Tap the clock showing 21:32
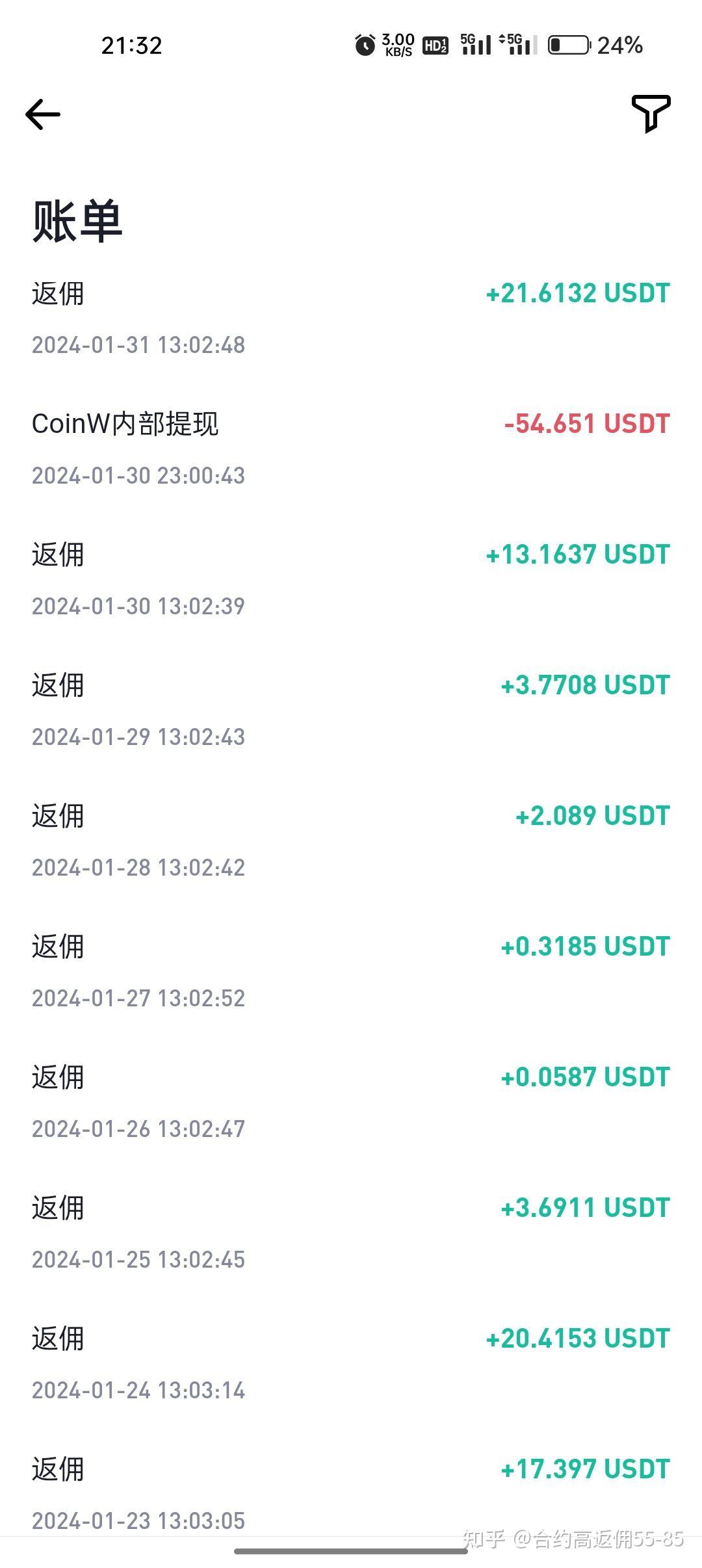 [131, 44]
